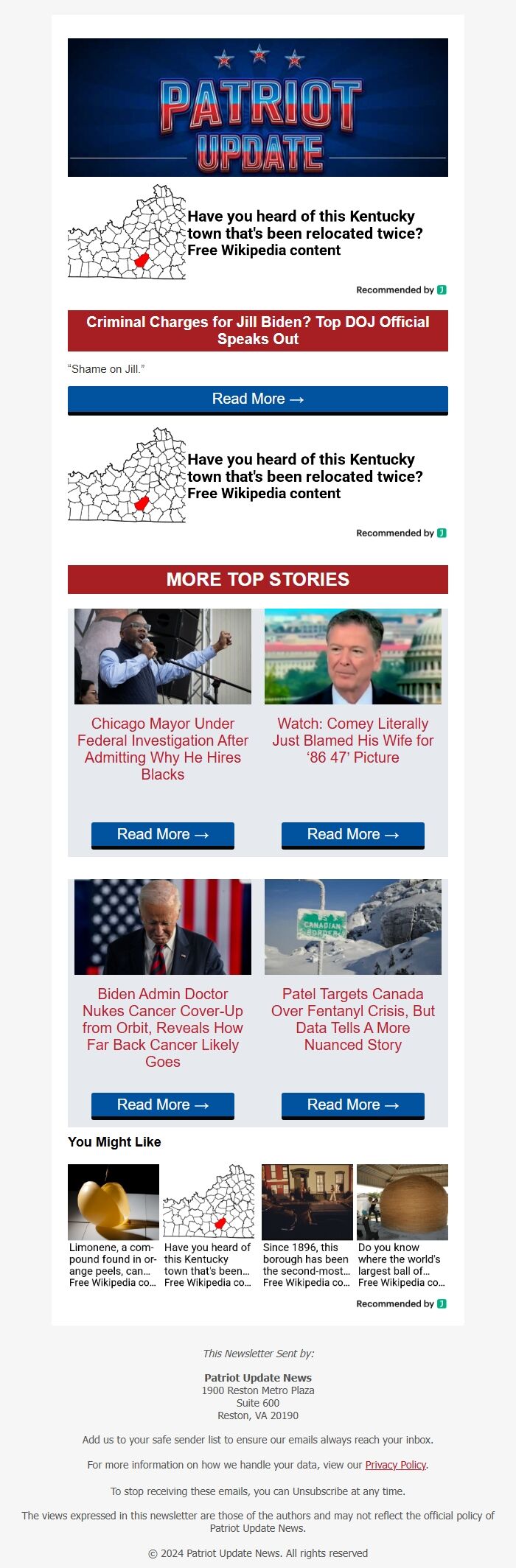Open the Jill Biden story's Read More button

(257, 399)
